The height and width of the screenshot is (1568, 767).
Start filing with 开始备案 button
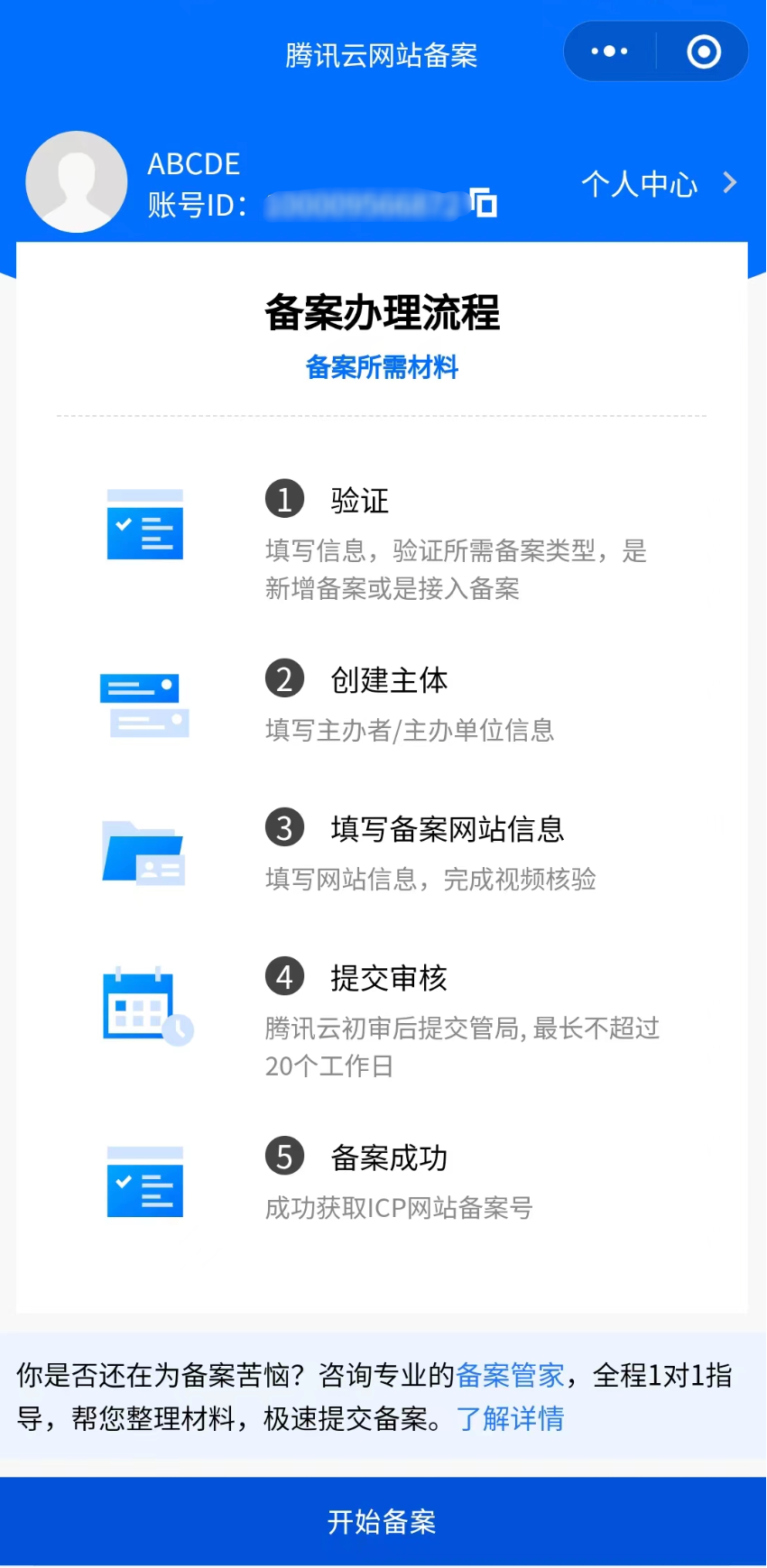[383, 1521]
